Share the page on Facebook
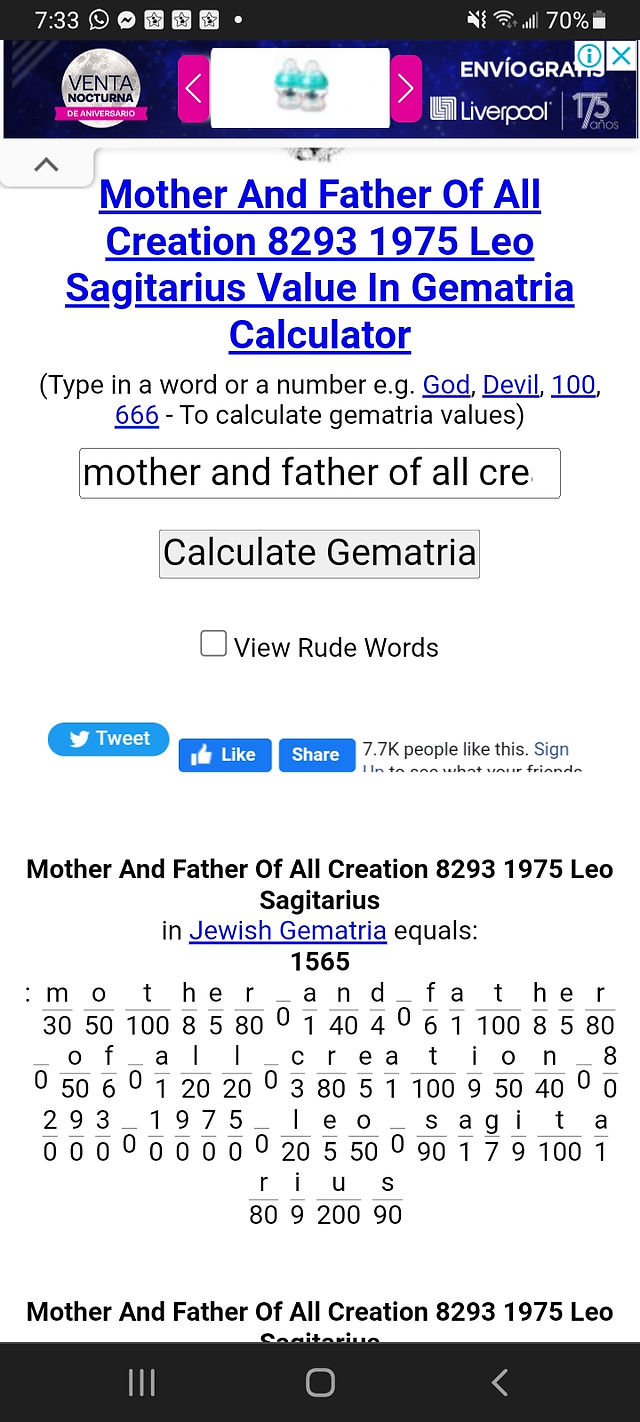The image size is (640, 1422). [315, 755]
